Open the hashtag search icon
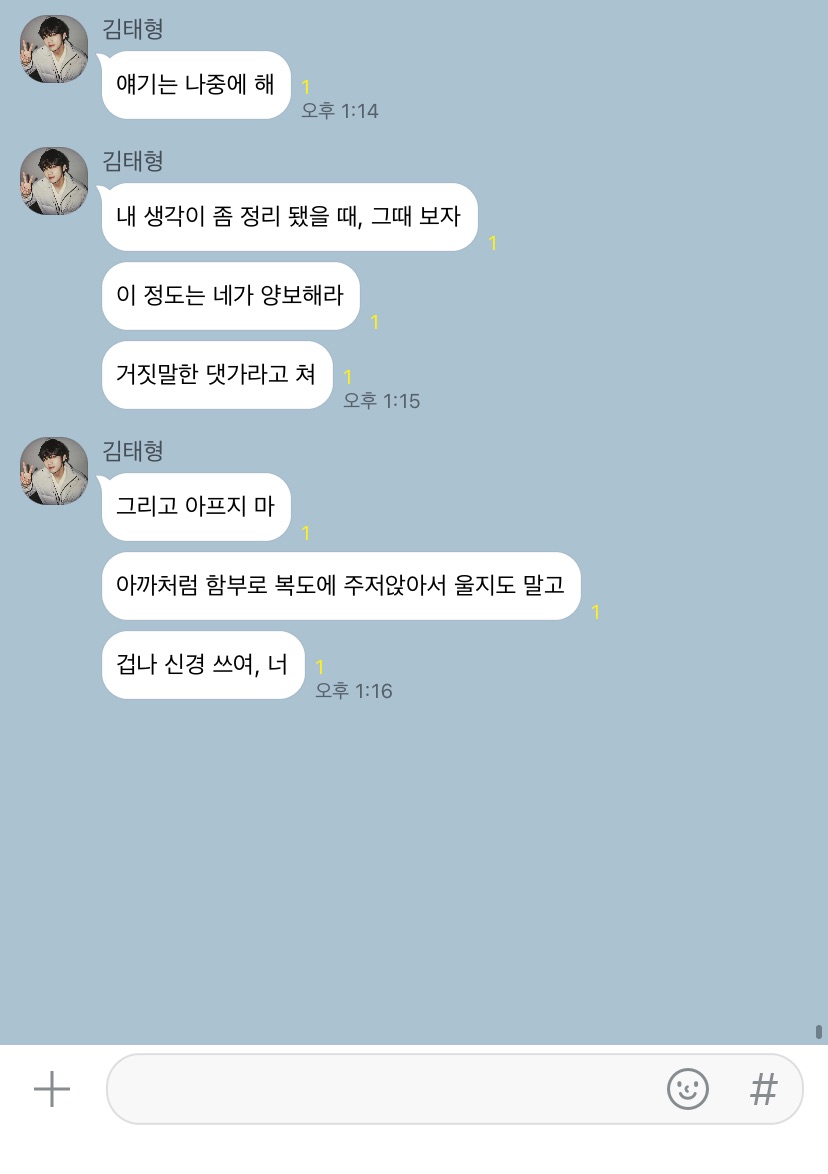Viewport: 828px width, 1174px height. pyautogui.click(x=764, y=1089)
